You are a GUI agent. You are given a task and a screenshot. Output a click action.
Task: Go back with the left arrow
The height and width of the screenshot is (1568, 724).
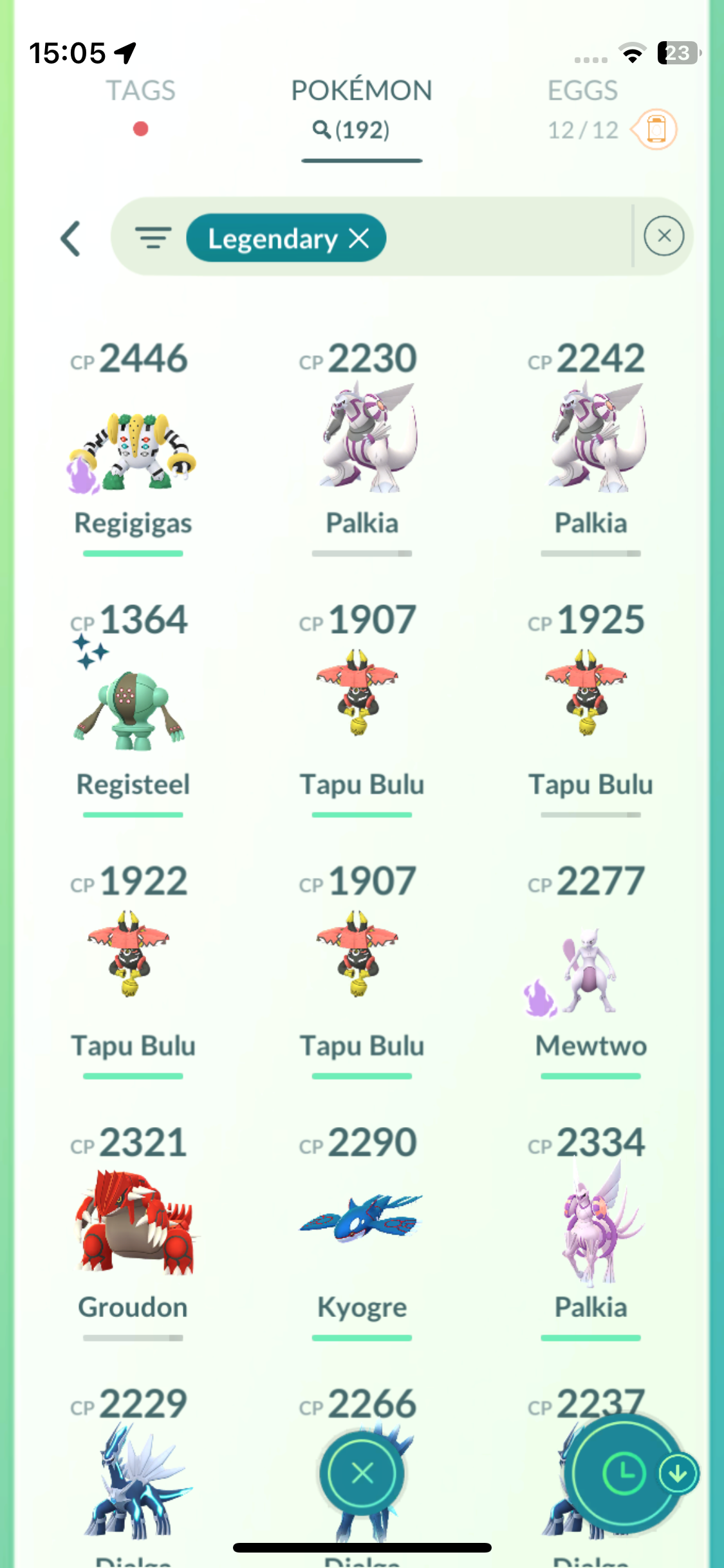click(x=71, y=239)
